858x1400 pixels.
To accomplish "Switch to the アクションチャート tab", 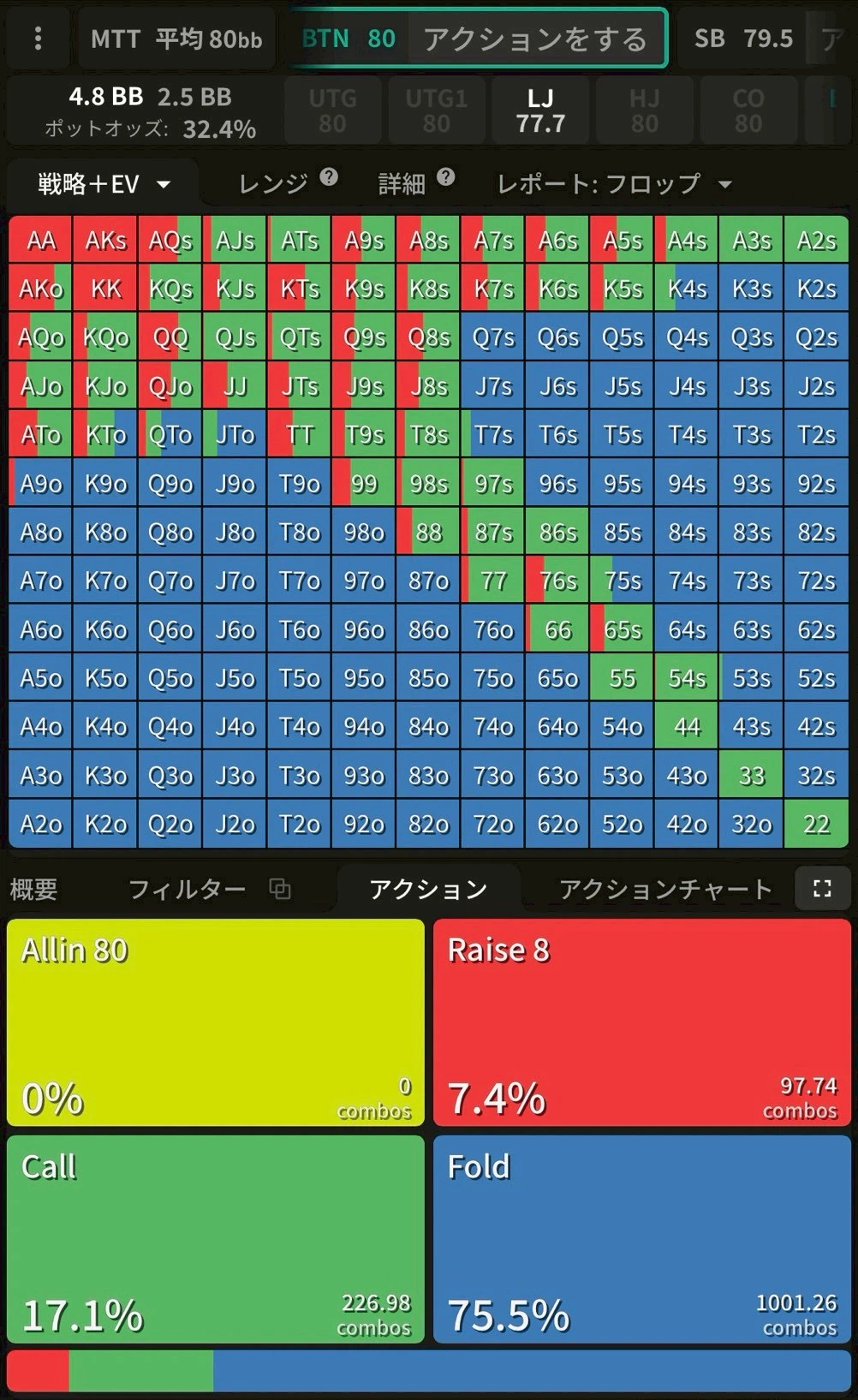I will 665,890.
